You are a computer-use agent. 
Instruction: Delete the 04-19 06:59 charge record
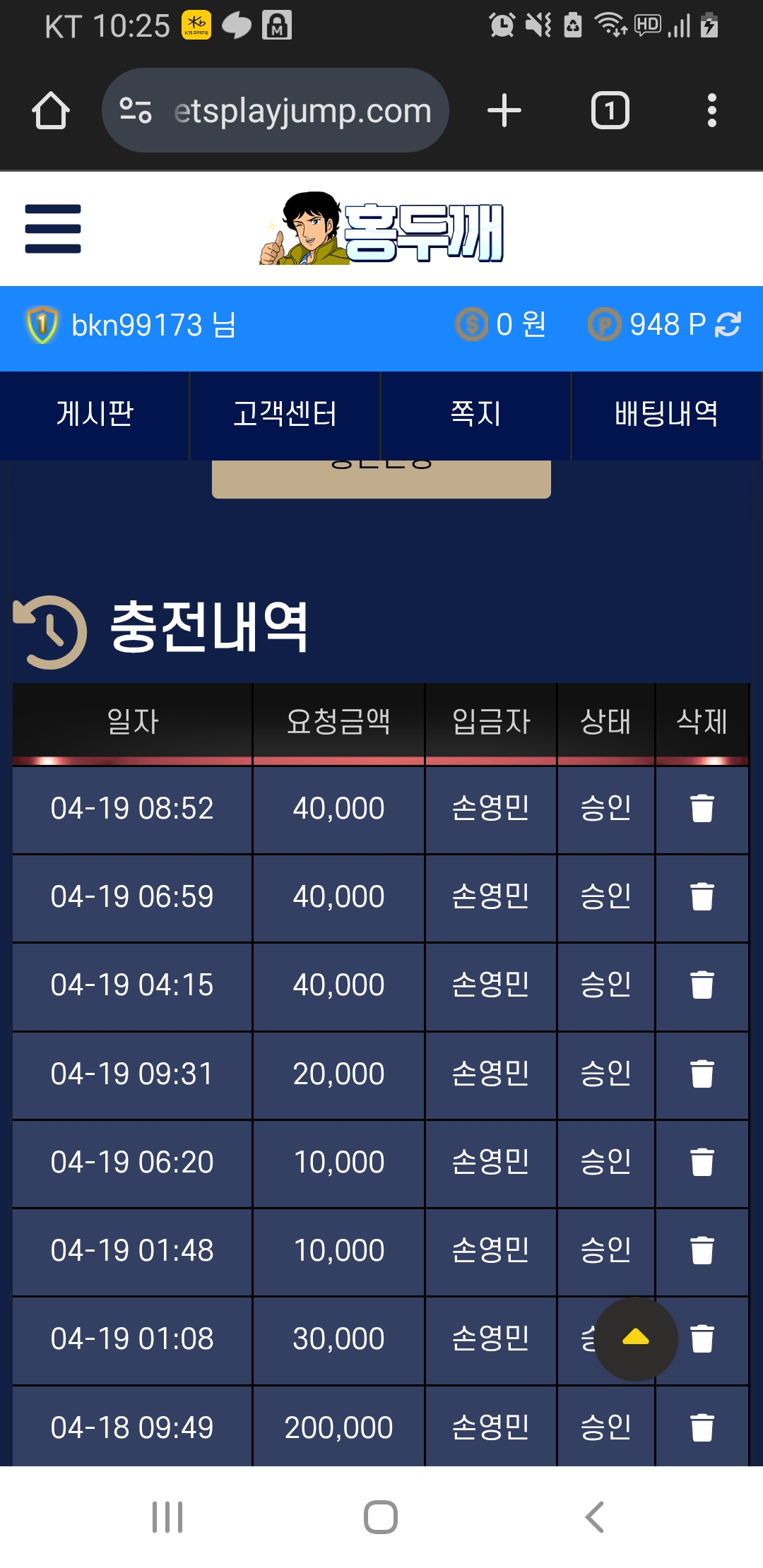point(702,897)
